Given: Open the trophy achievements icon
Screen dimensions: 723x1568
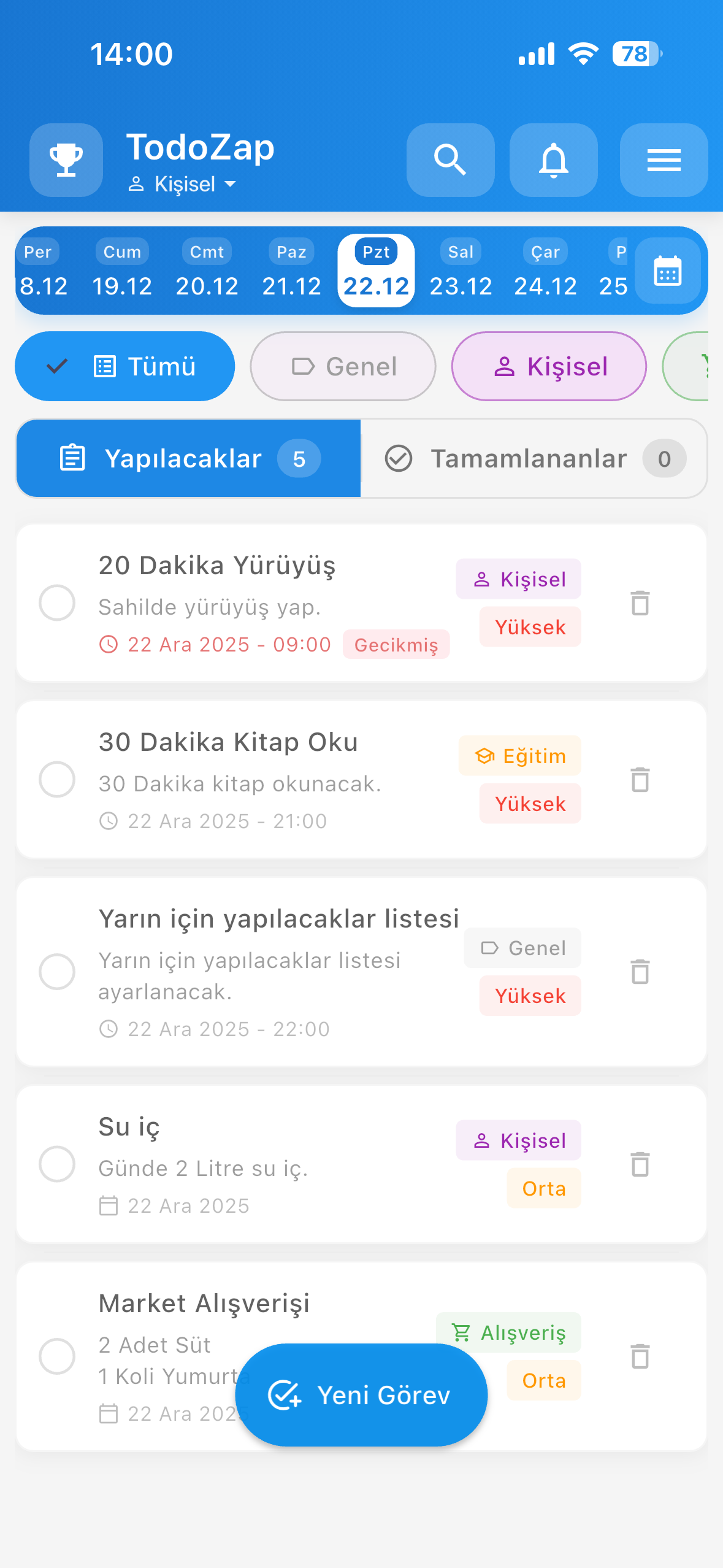Looking at the screenshot, I should [66, 160].
